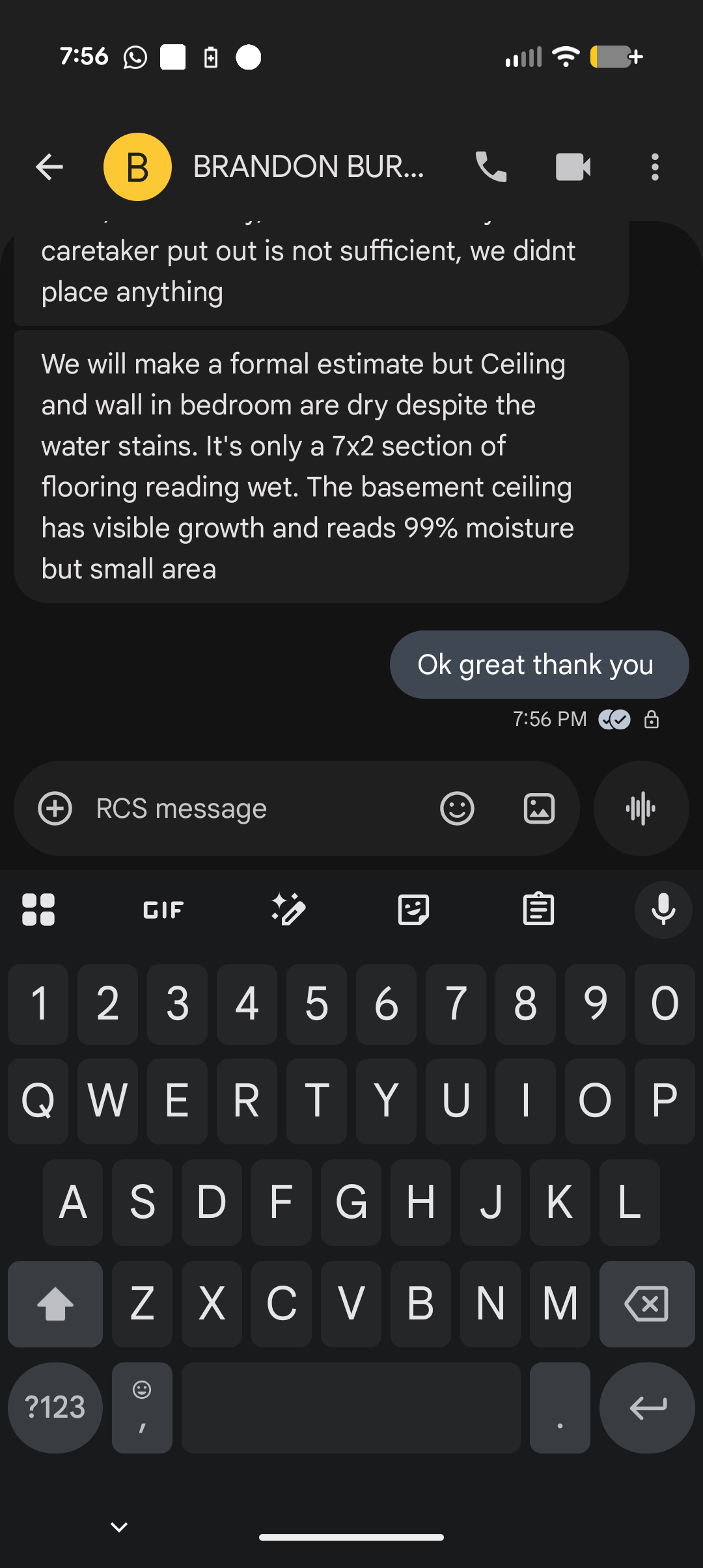Viewport: 703px width, 1568px height.
Task: Collapse the keyboard with down chevron
Action: pyautogui.click(x=118, y=1526)
